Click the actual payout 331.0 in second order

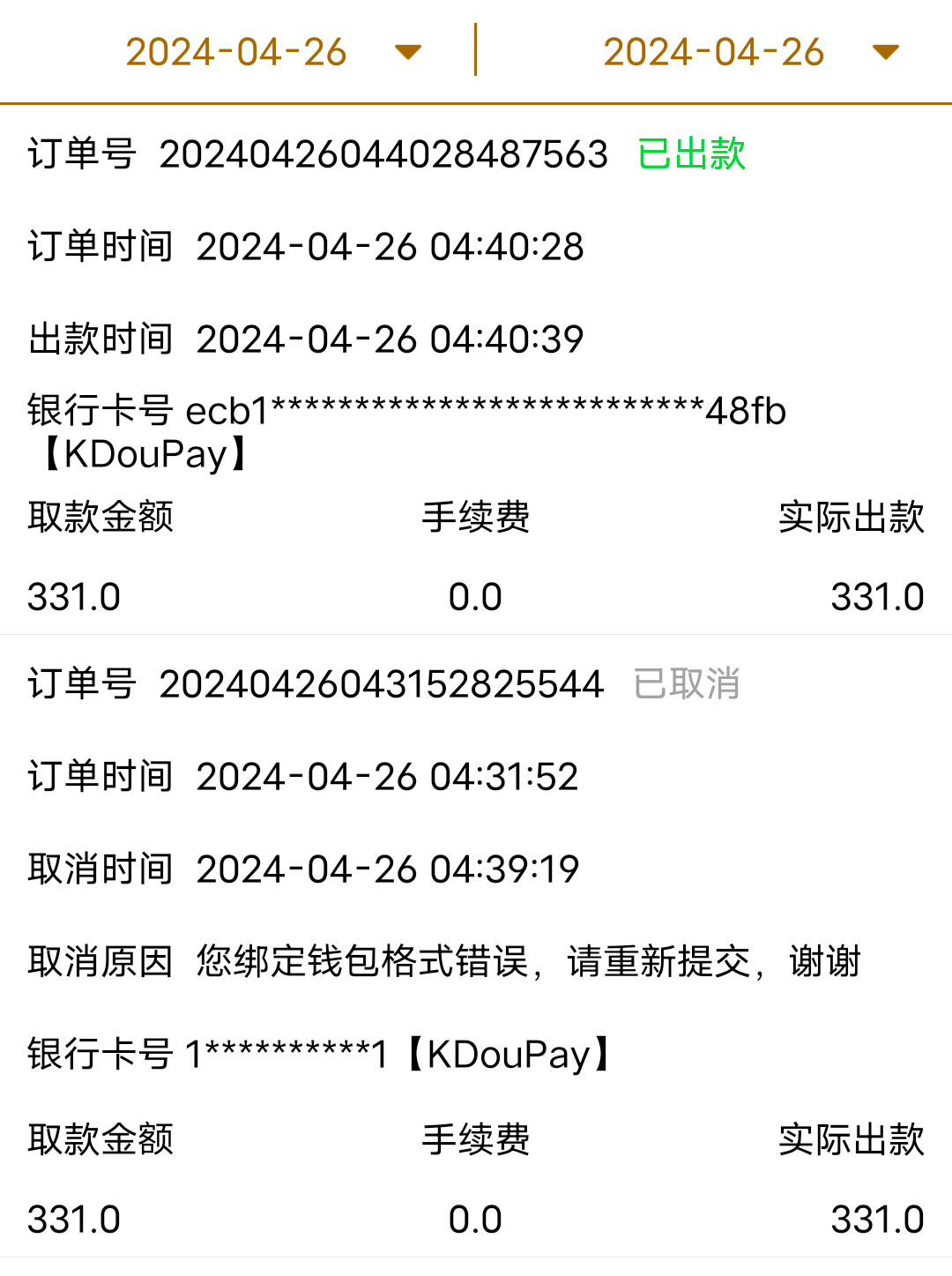pyautogui.click(x=876, y=1220)
